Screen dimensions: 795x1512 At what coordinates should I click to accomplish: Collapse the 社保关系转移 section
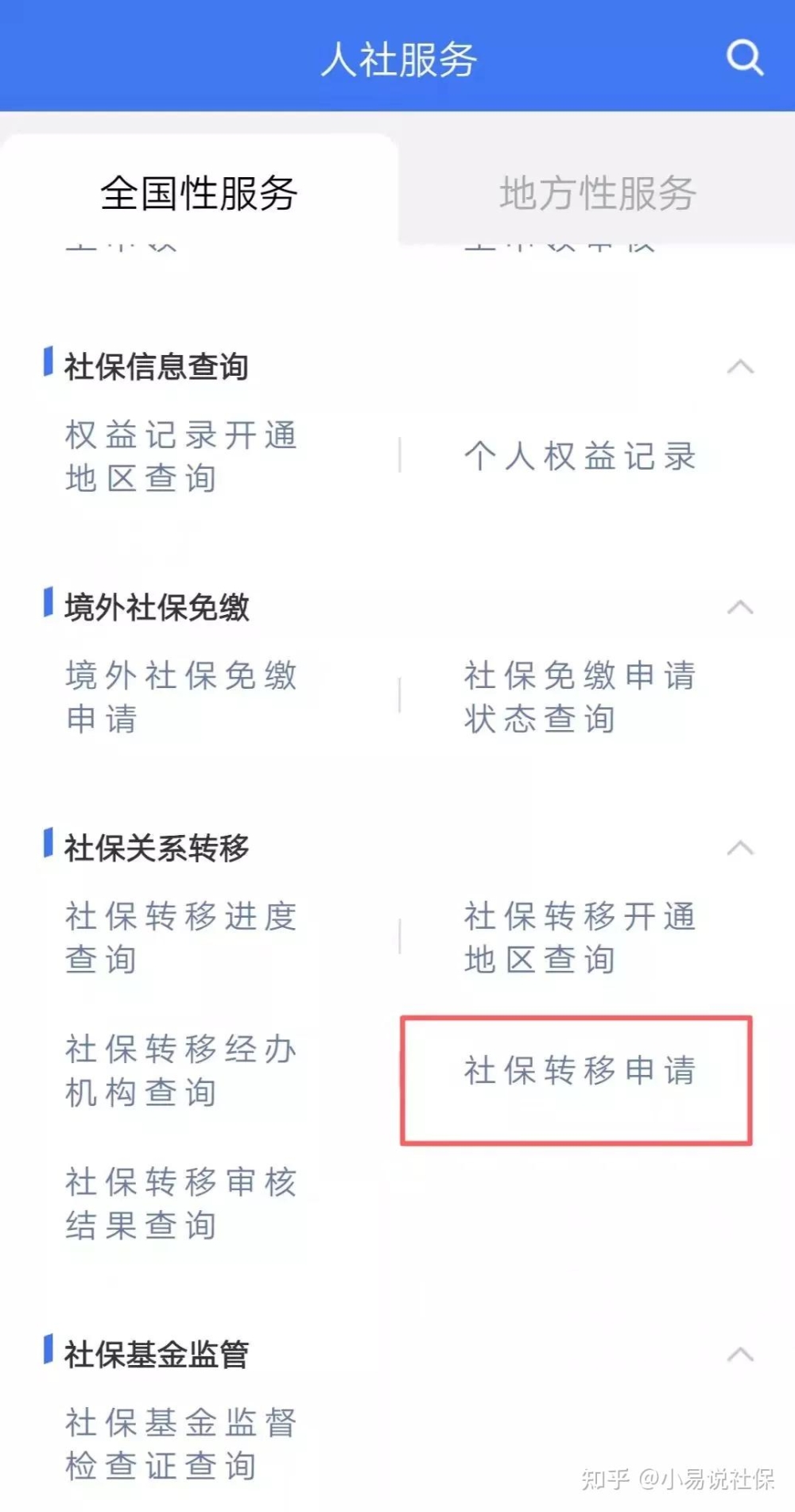point(740,848)
